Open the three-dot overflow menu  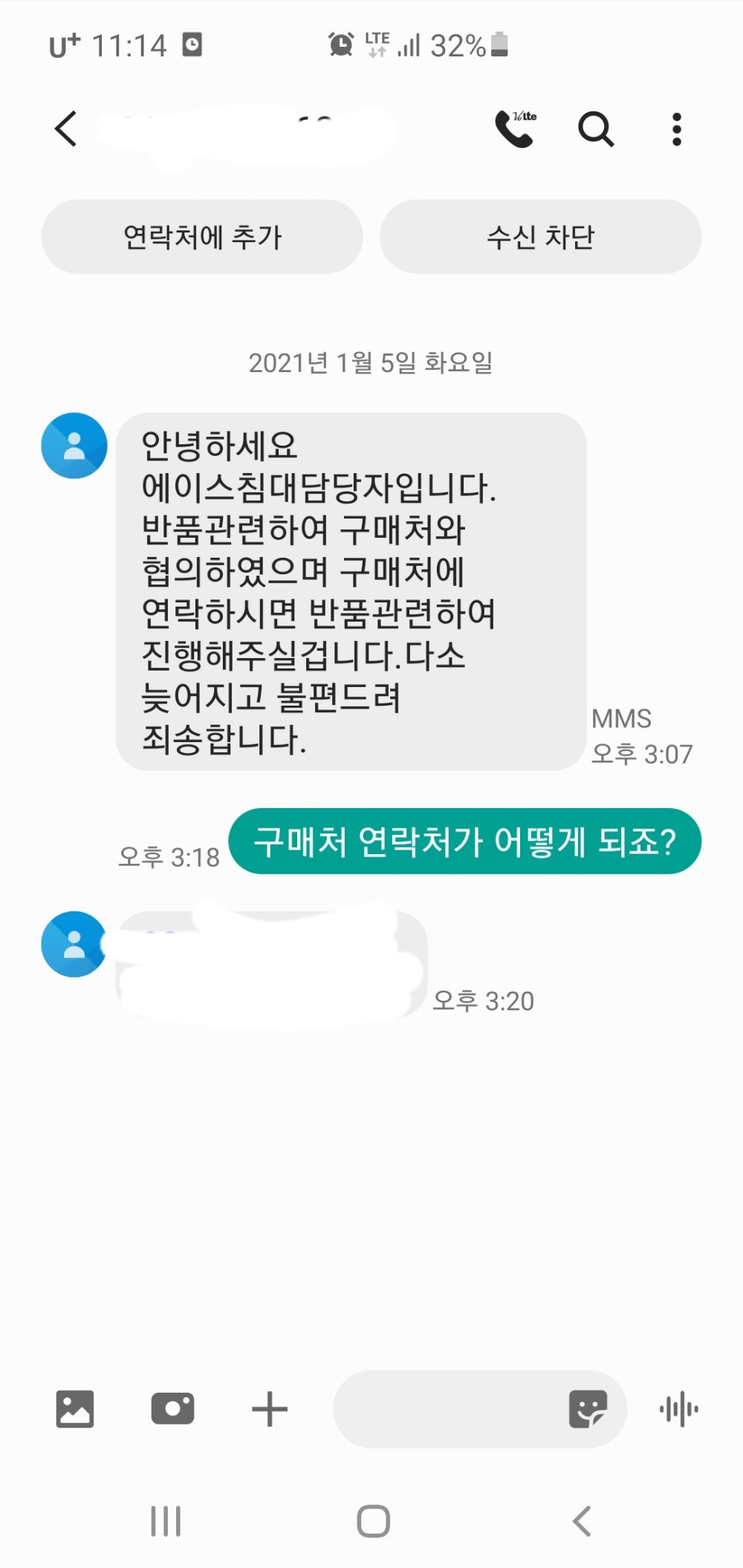676,129
